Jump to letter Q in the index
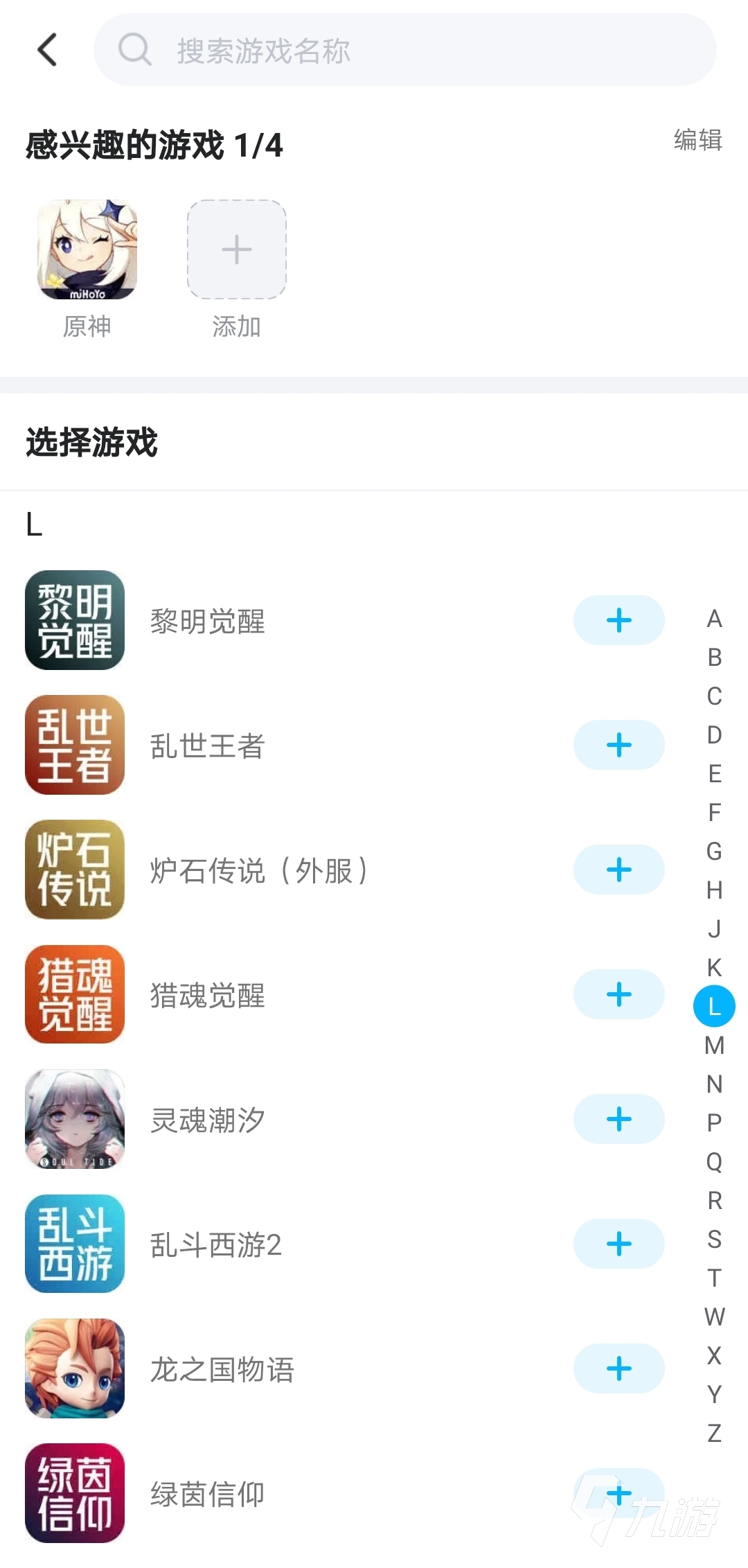Image resolution: width=748 pixels, height=1568 pixels. click(714, 1161)
